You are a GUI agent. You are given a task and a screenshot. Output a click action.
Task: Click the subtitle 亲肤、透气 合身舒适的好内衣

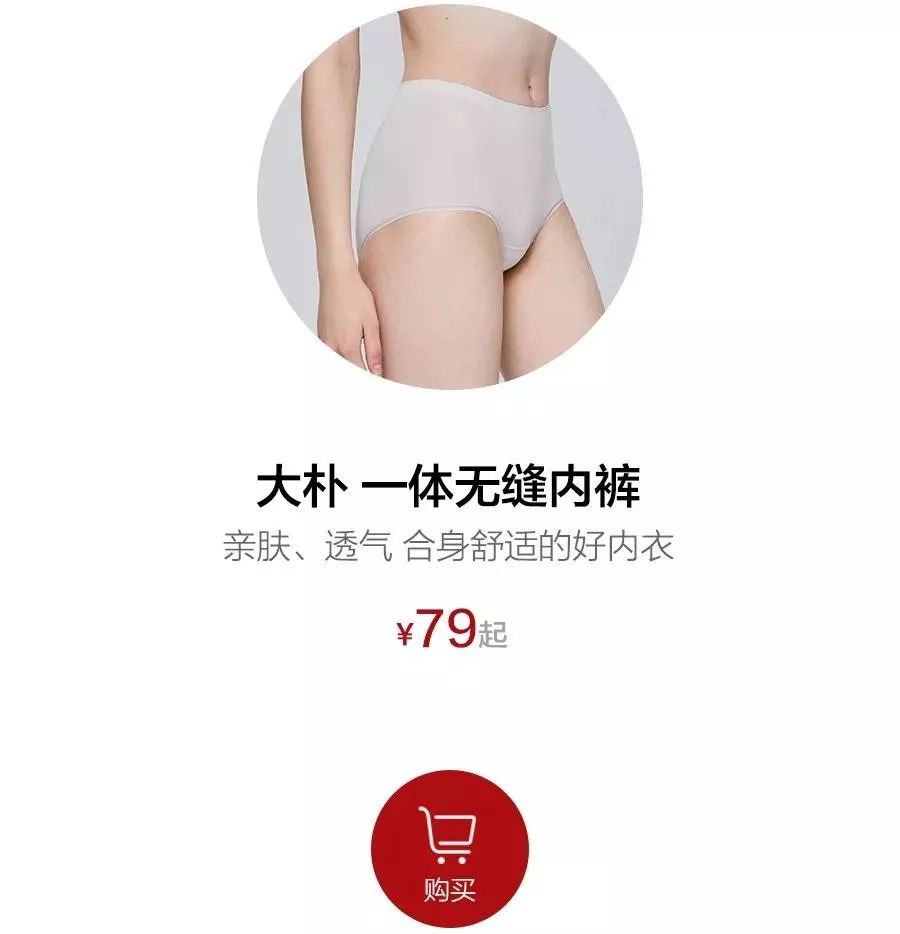click(x=448, y=544)
